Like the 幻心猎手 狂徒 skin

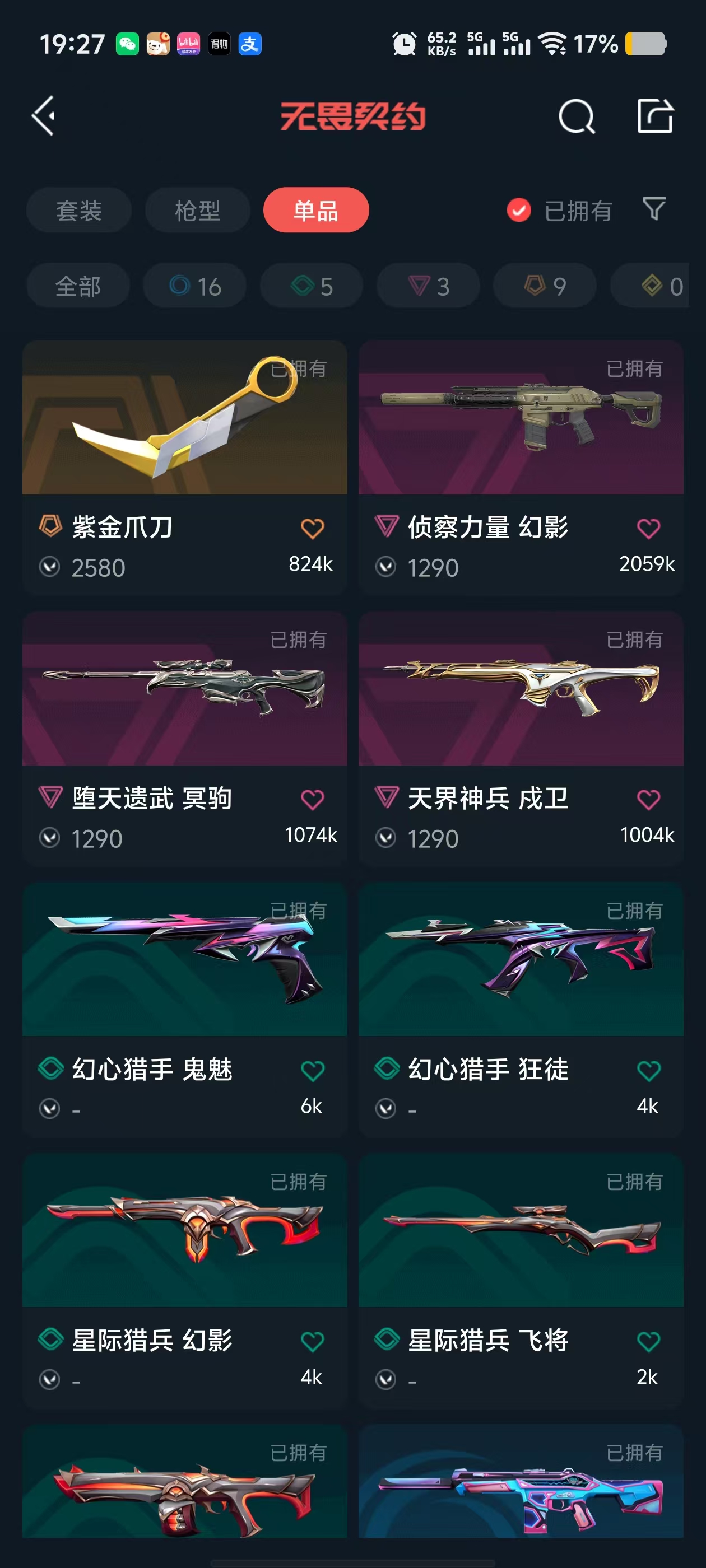648,1070
